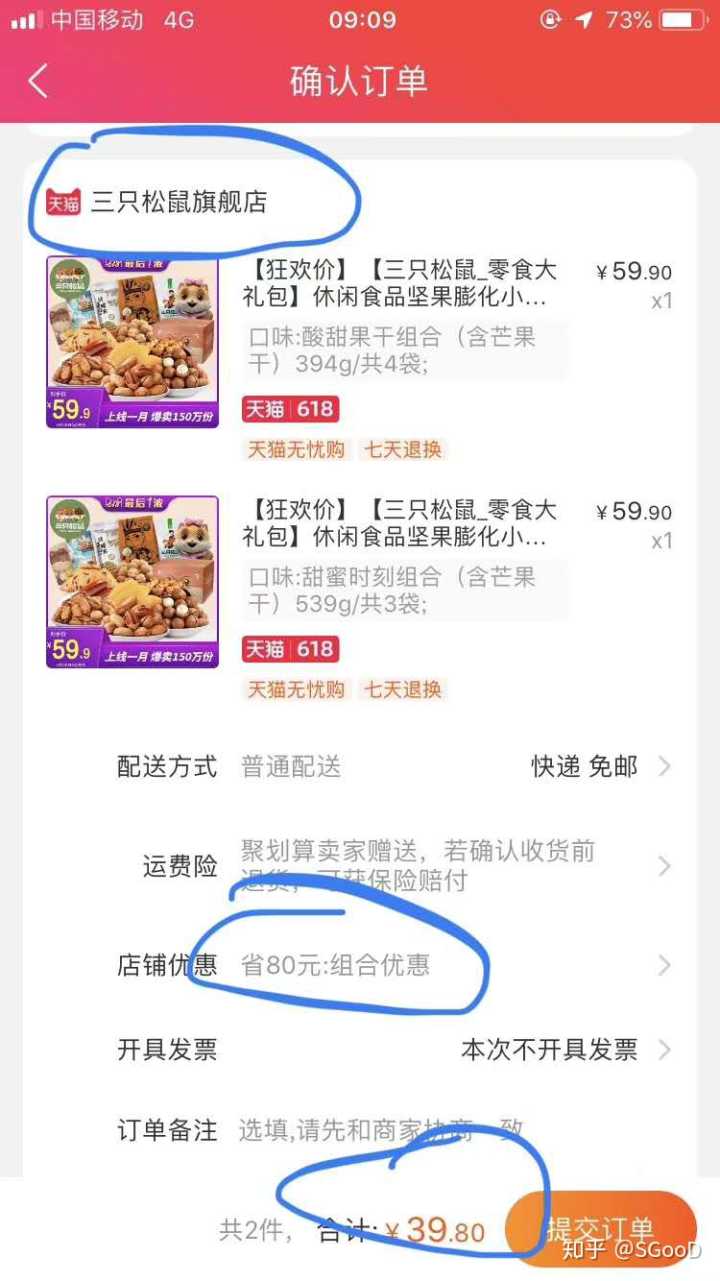
Task: Open the 三只松鼠旗舰店 store page
Action: pos(178,203)
